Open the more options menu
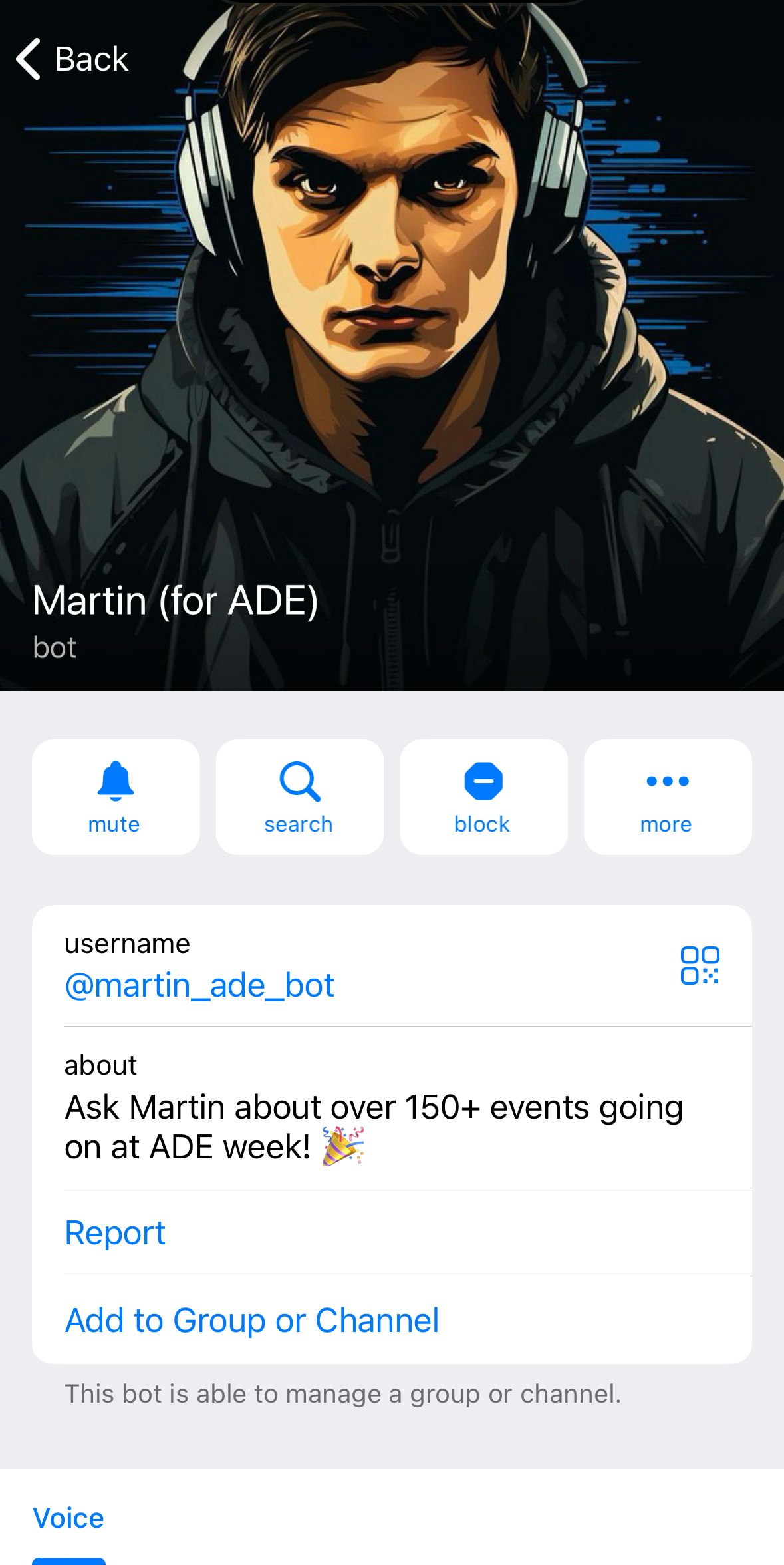The height and width of the screenshot is (1565, 784). pyautogui.click(x=668, y=796)
